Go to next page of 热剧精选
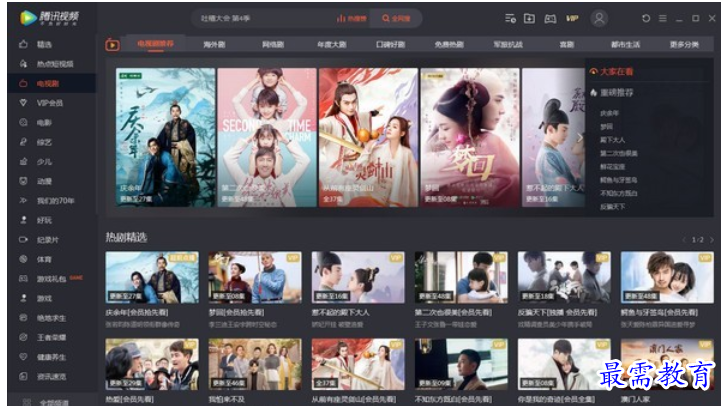This screenshot has width=721, height=406. [712, 240]
